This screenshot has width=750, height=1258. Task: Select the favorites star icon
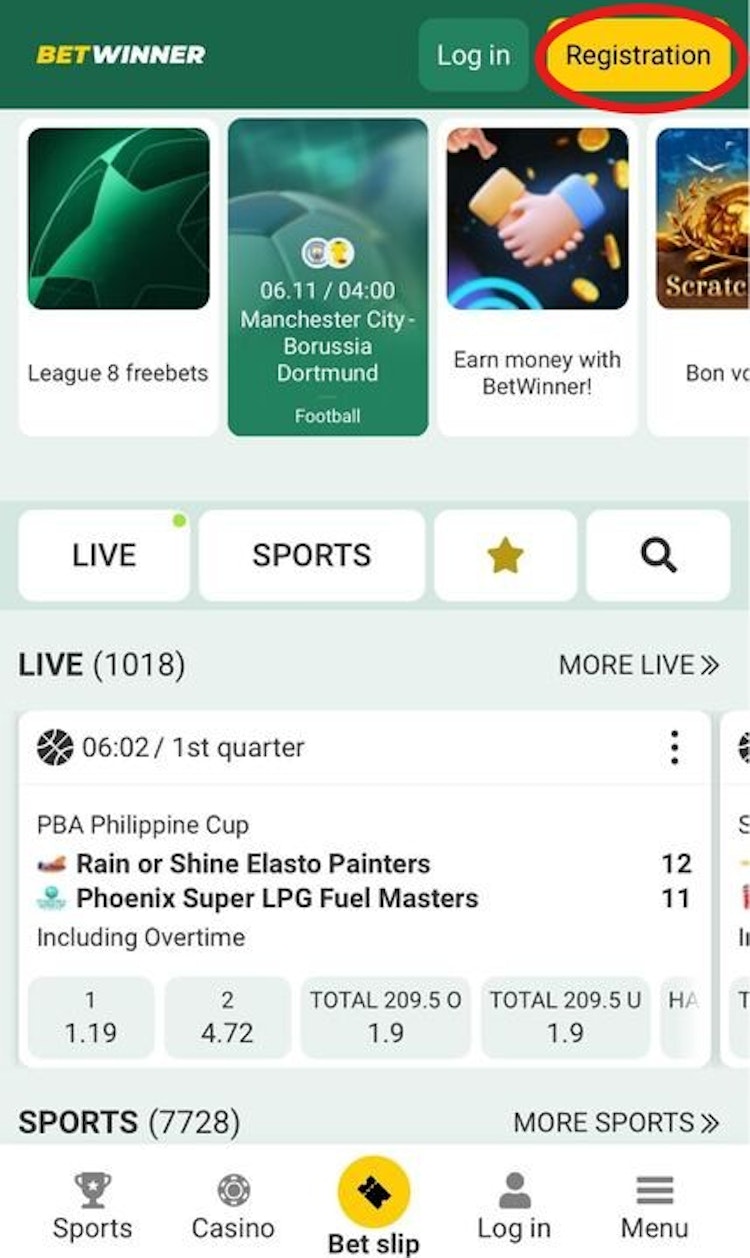(505, 555)
